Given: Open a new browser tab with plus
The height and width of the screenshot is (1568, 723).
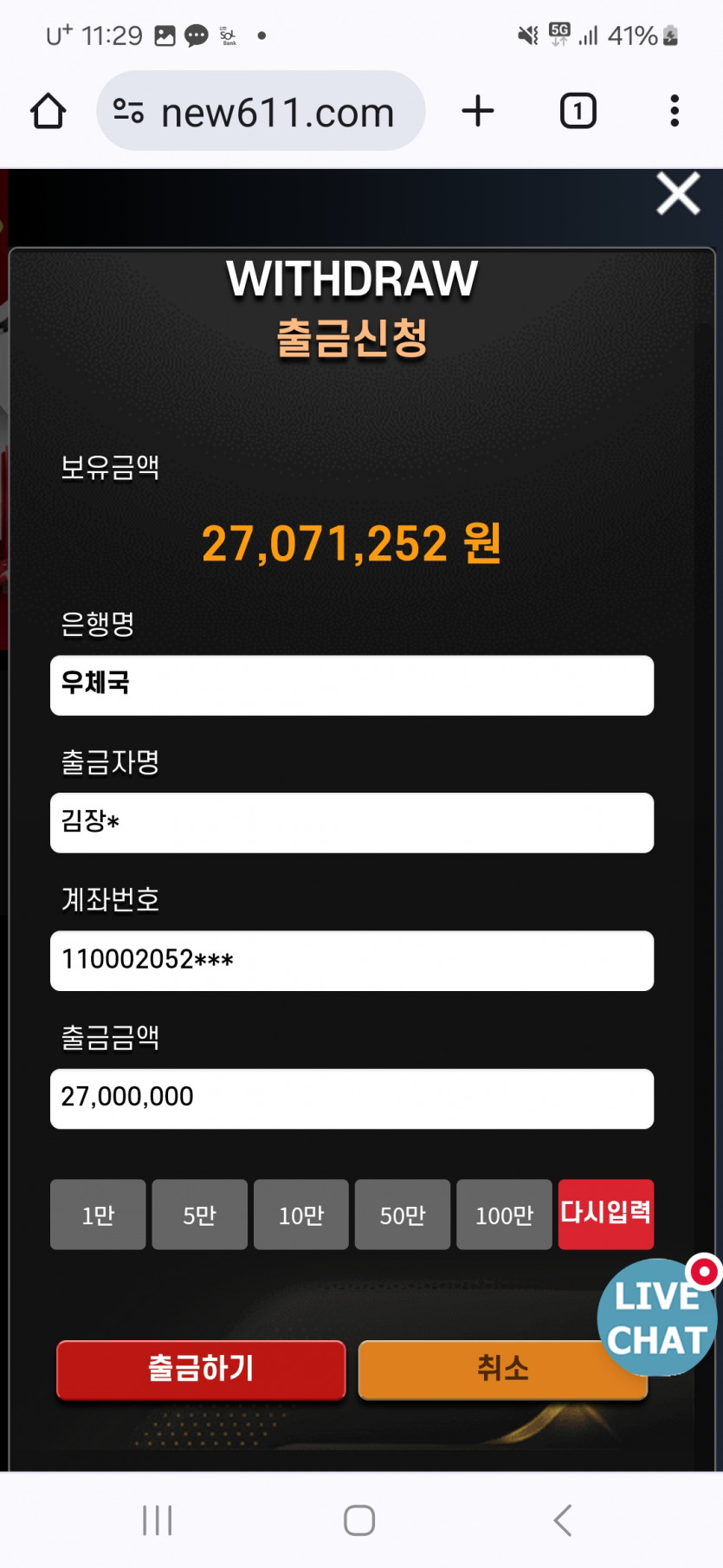Looking at the screenshot, I should click(x=478, y=111).
